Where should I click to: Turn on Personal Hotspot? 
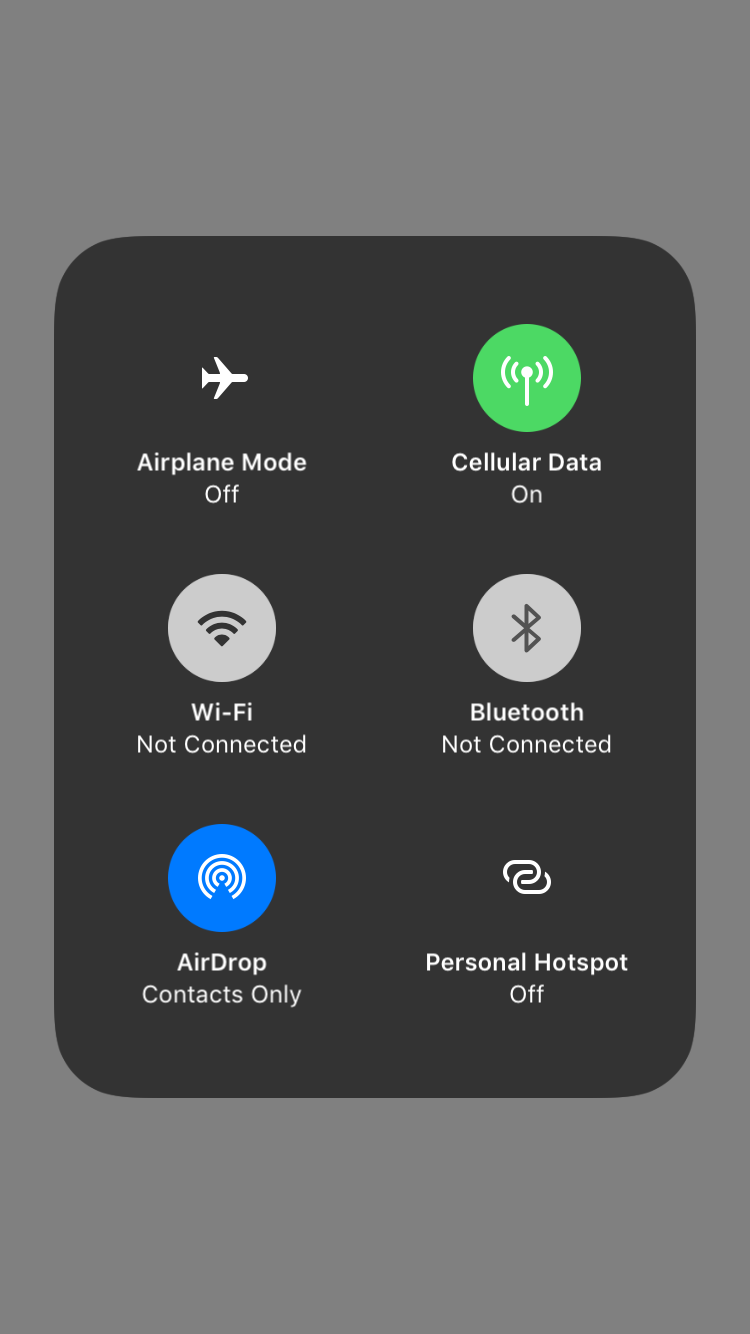[x=527, y=878]
